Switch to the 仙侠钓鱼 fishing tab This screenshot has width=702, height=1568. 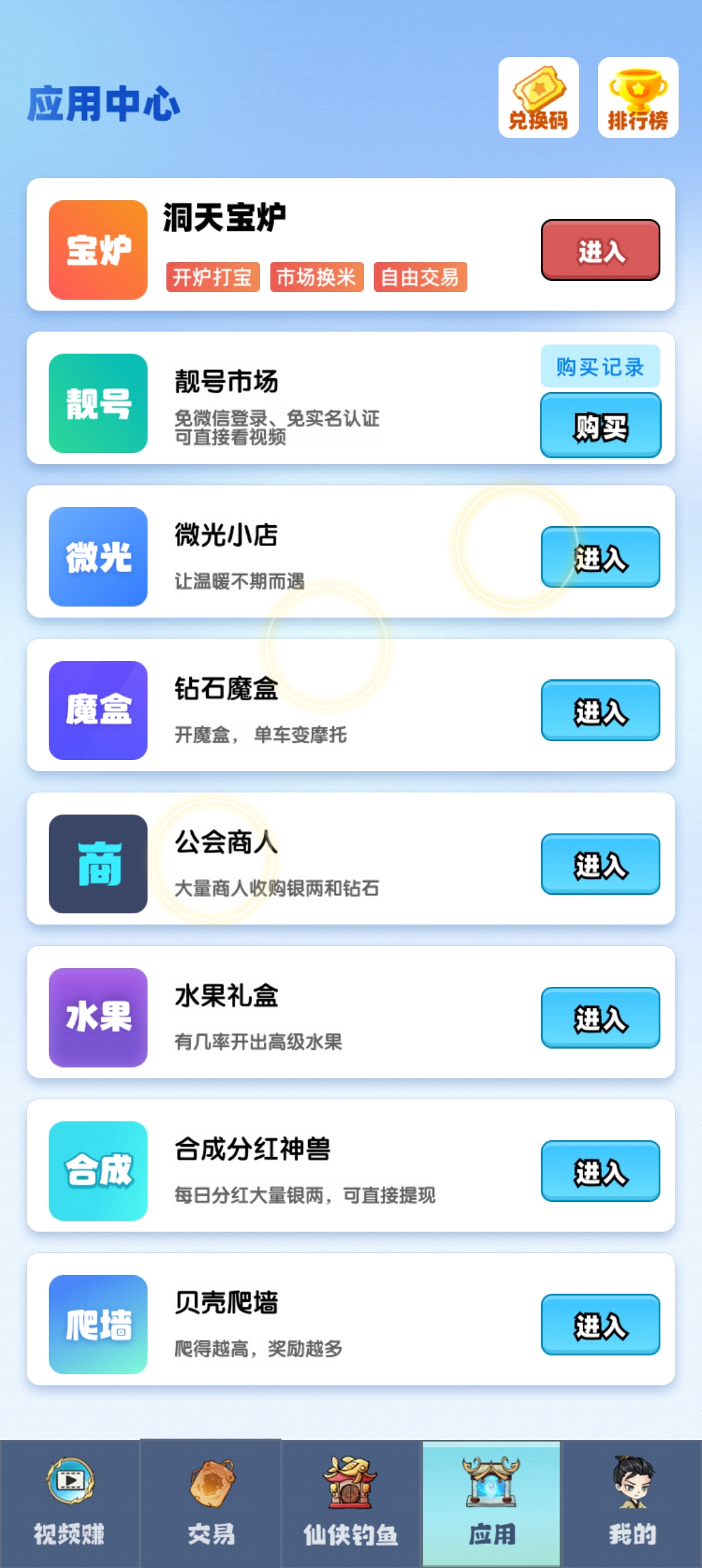point(351,1508)
